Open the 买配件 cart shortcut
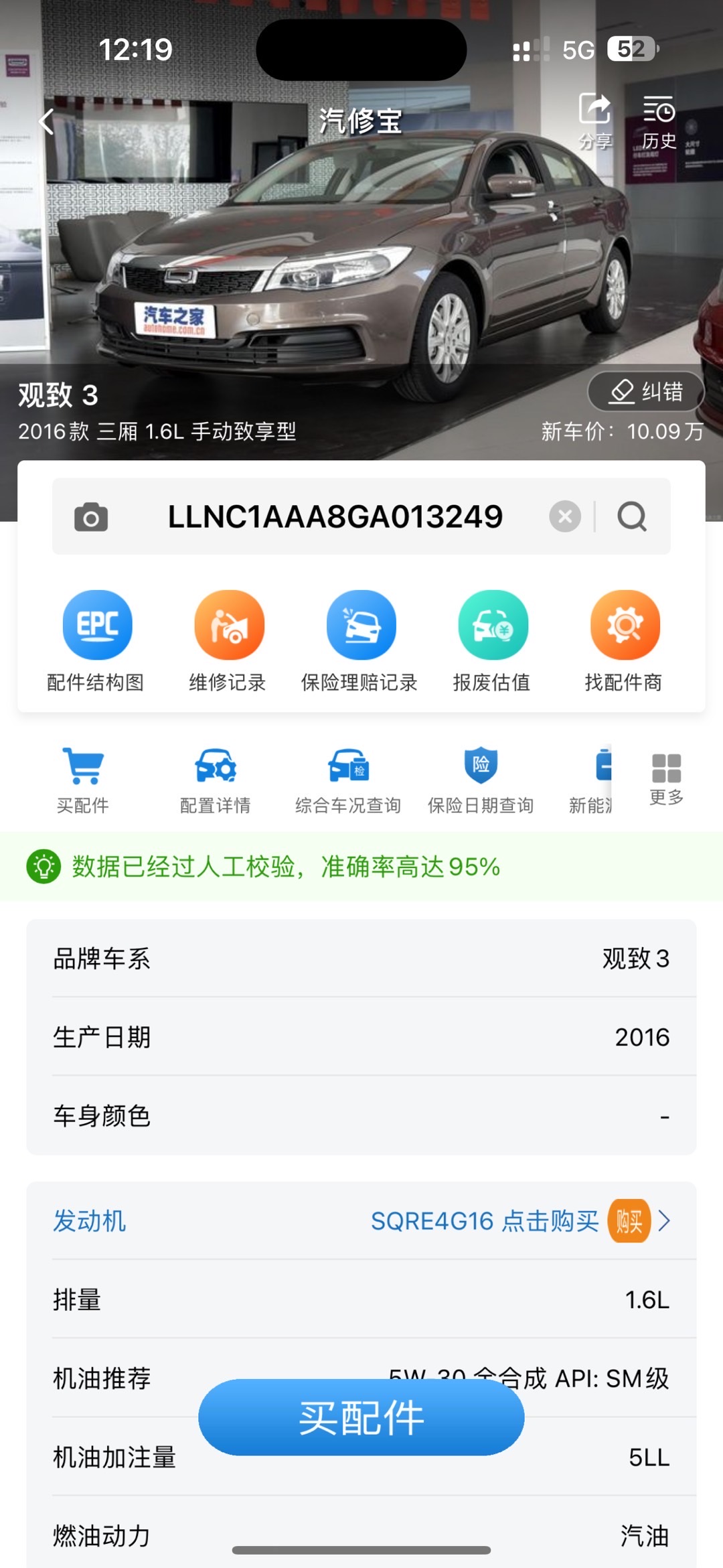Screen dimensions: 723x1568 tap(83, 780)
